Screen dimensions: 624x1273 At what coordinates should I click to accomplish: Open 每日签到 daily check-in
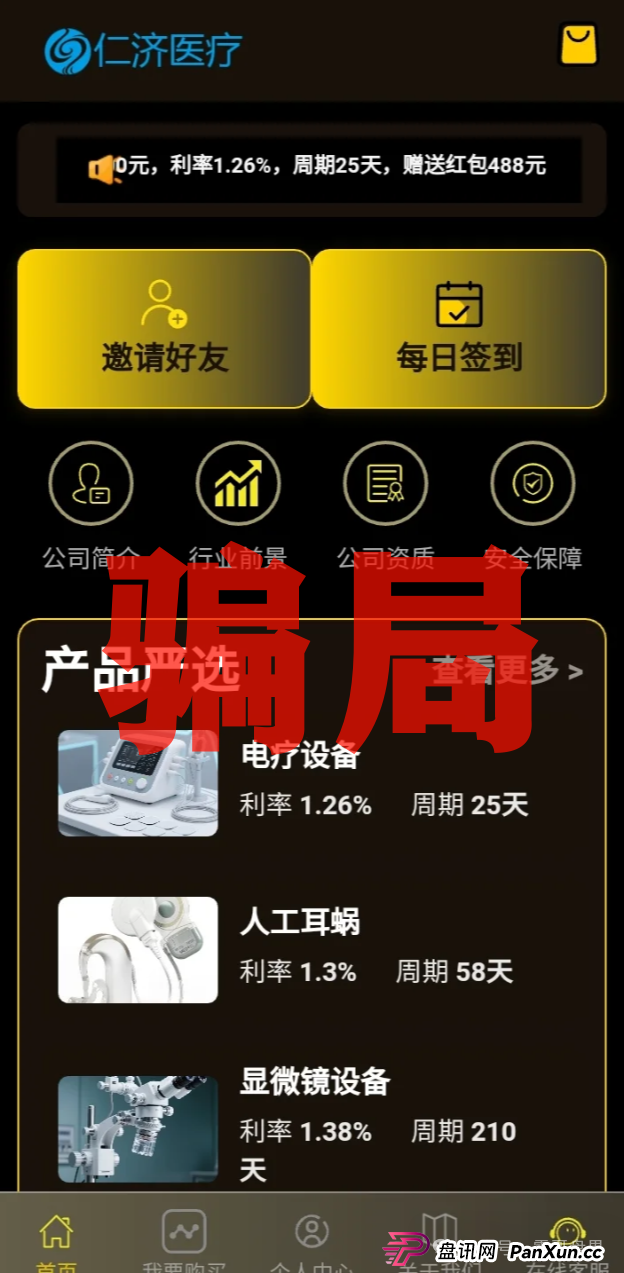coord(459,329)
